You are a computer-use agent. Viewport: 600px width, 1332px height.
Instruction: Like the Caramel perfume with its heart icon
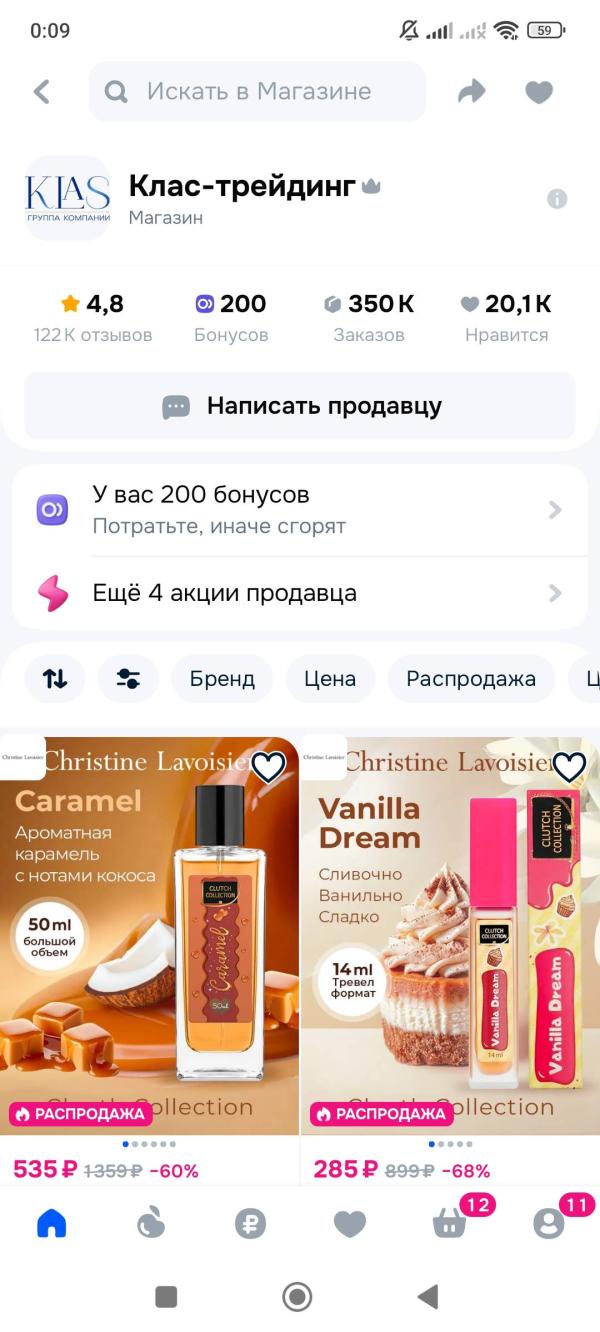coord(268,767)
